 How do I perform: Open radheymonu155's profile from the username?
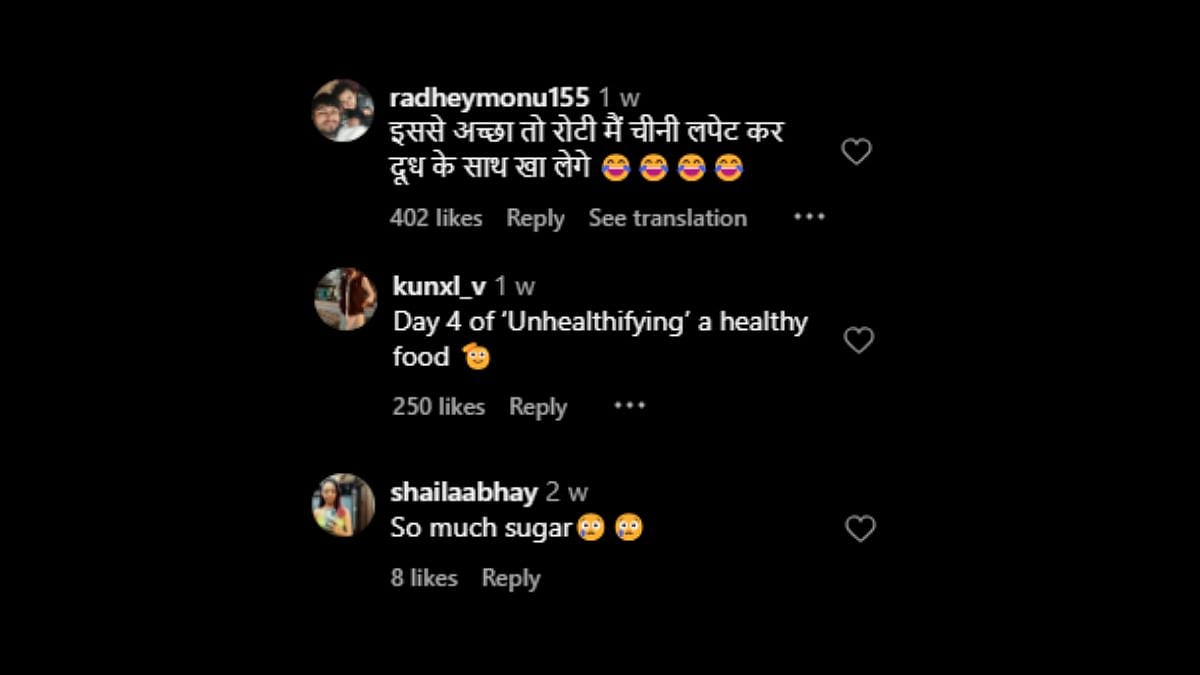[489, 97]
